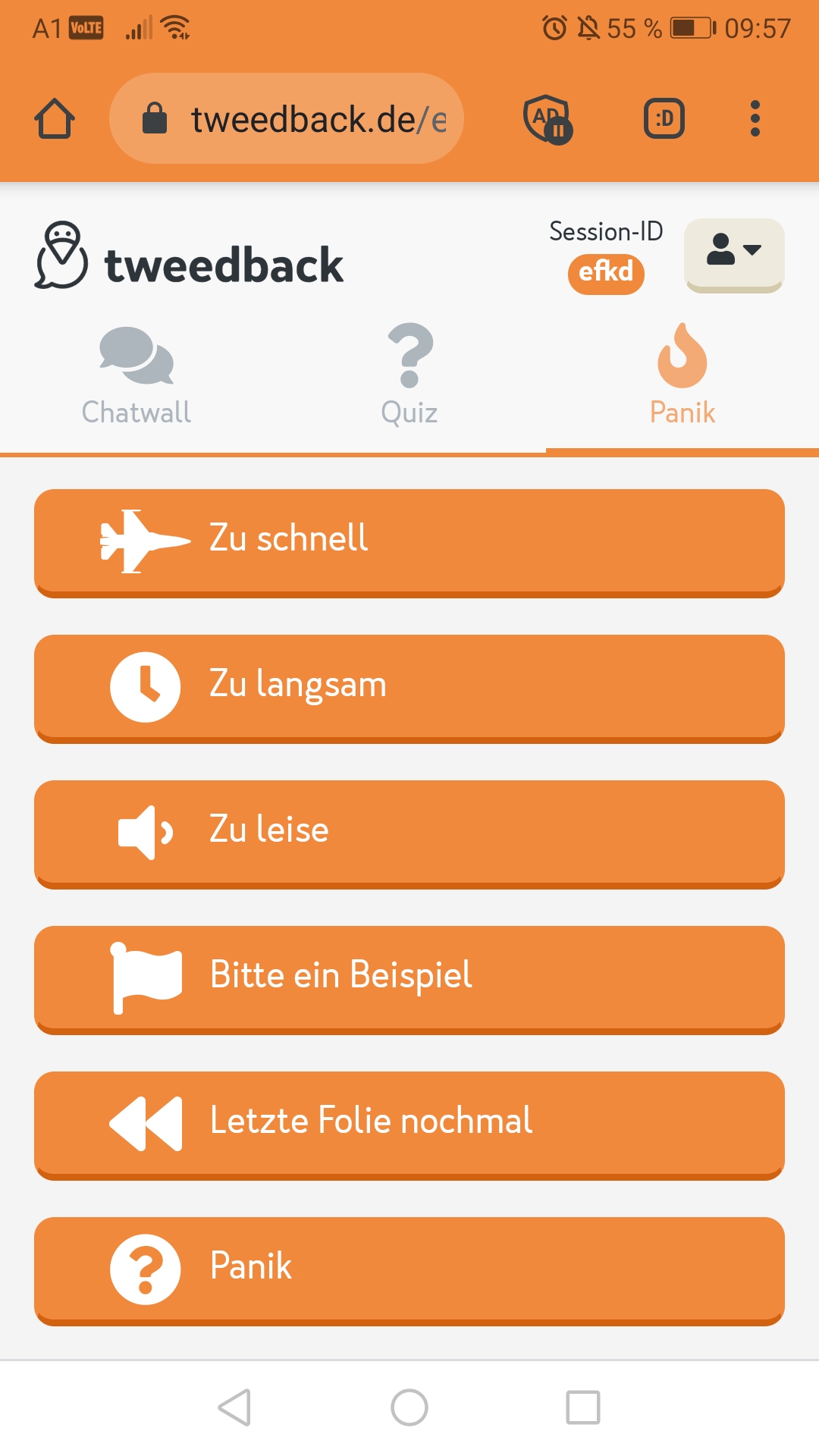Open the browser three-dot menu
The height and width of the screenshot is (1456, 819).
tap(755, 118)
